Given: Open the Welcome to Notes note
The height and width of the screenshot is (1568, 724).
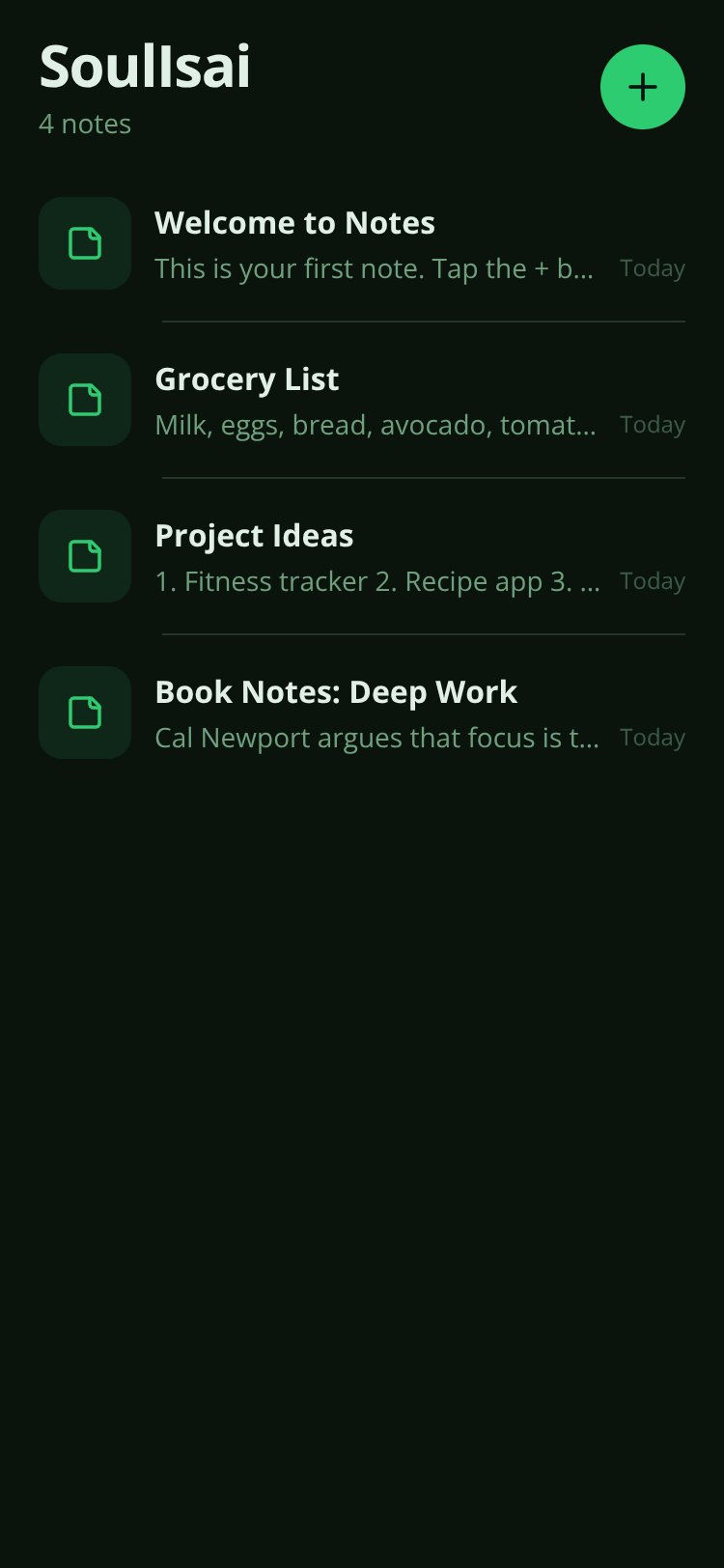Looking at the screenshot, I should [x=362, y=243].
